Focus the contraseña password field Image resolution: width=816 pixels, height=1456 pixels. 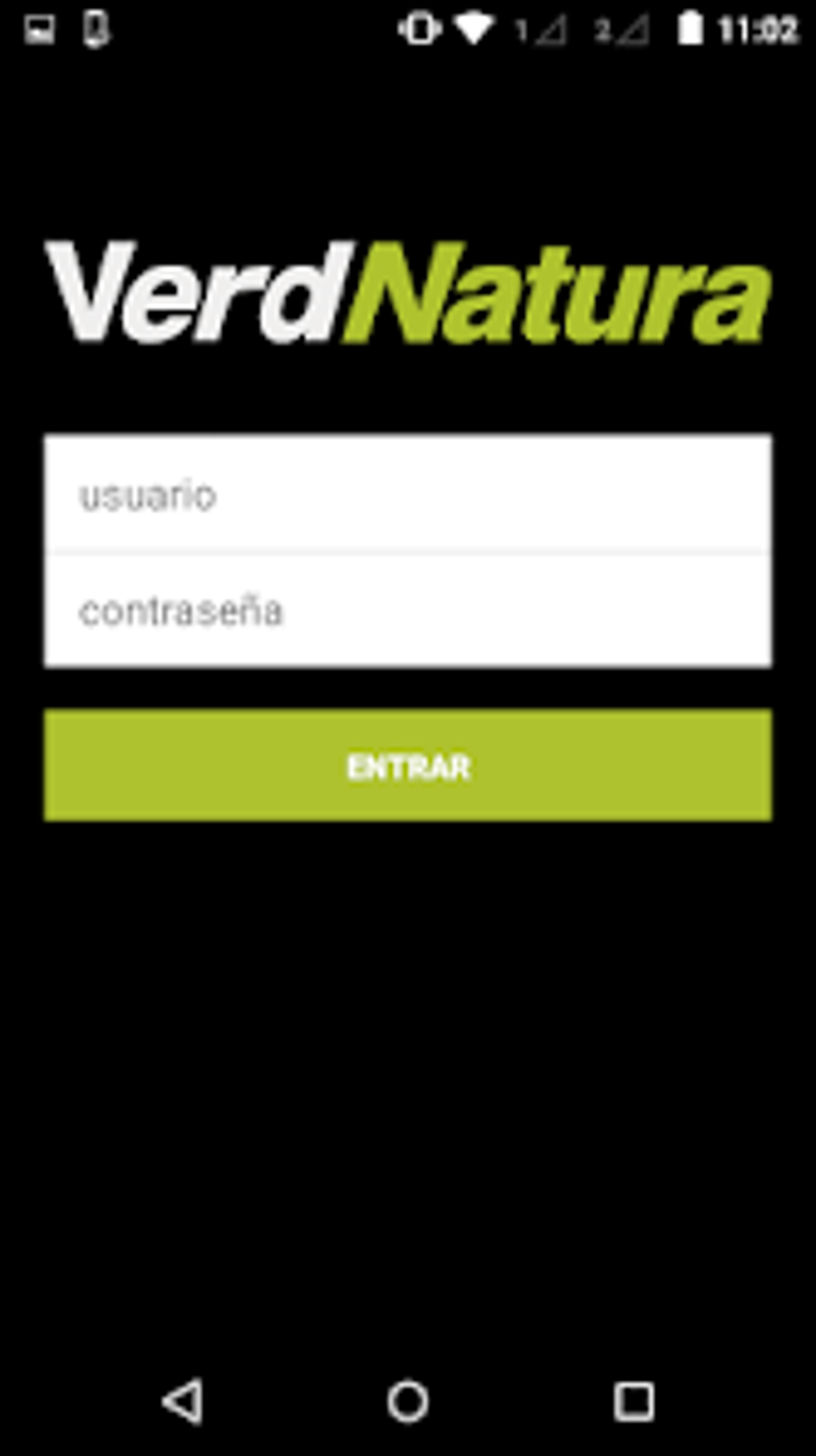click(x=408, y=610)
